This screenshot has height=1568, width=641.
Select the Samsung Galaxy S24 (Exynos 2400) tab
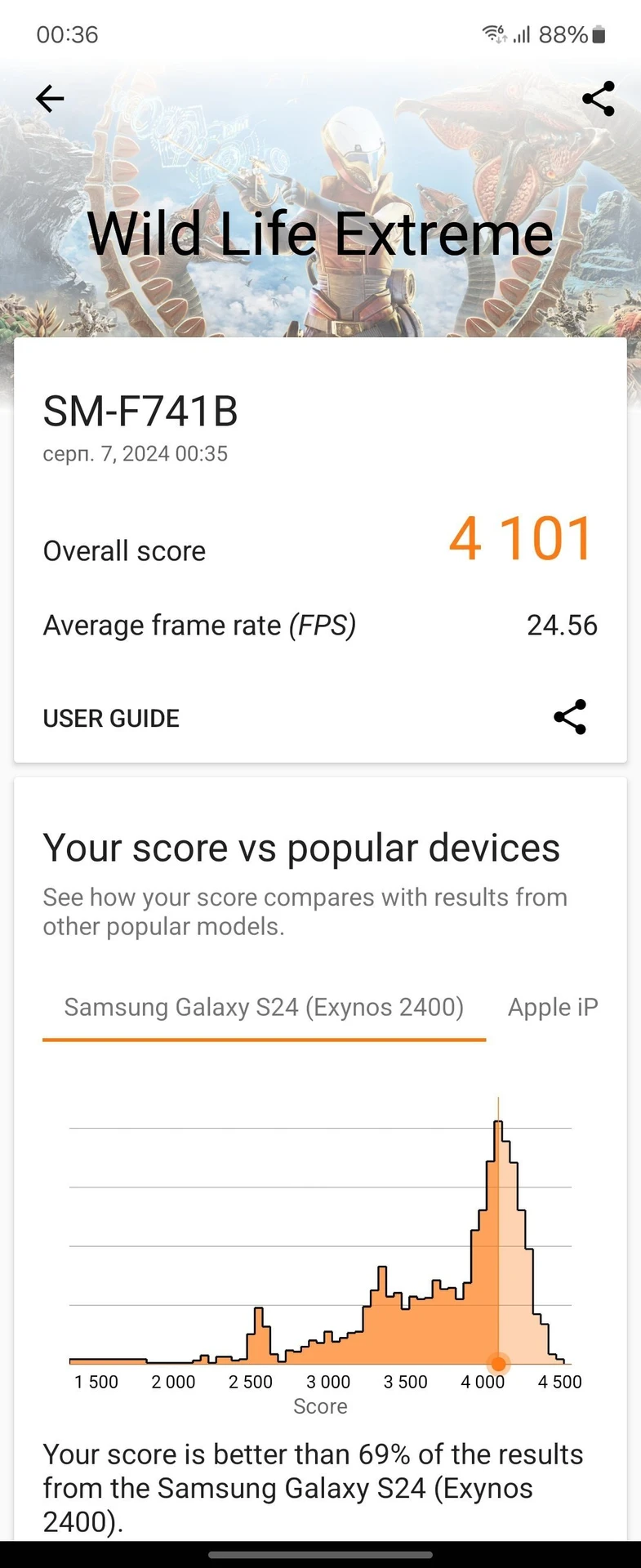264,1008
